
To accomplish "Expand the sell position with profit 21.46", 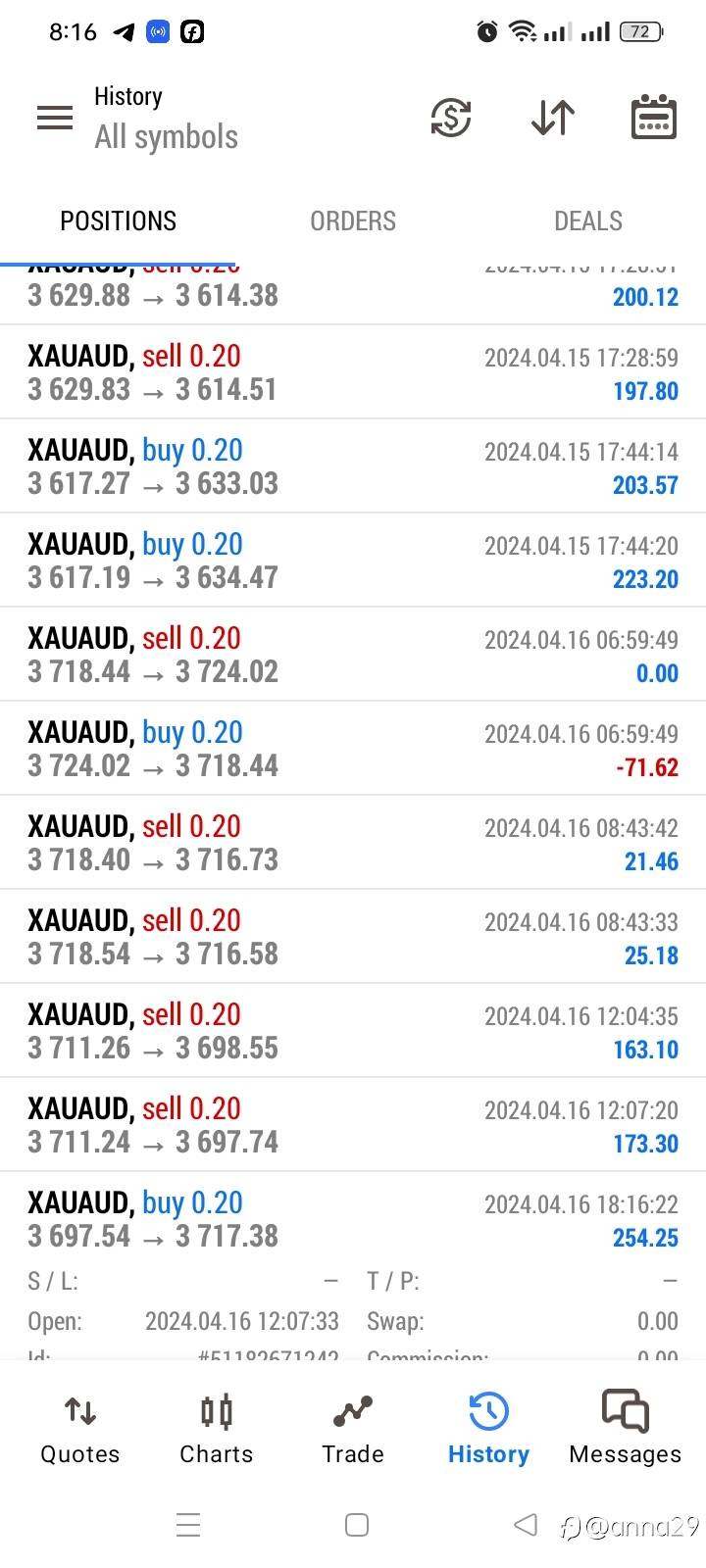I will coord(353,843).
